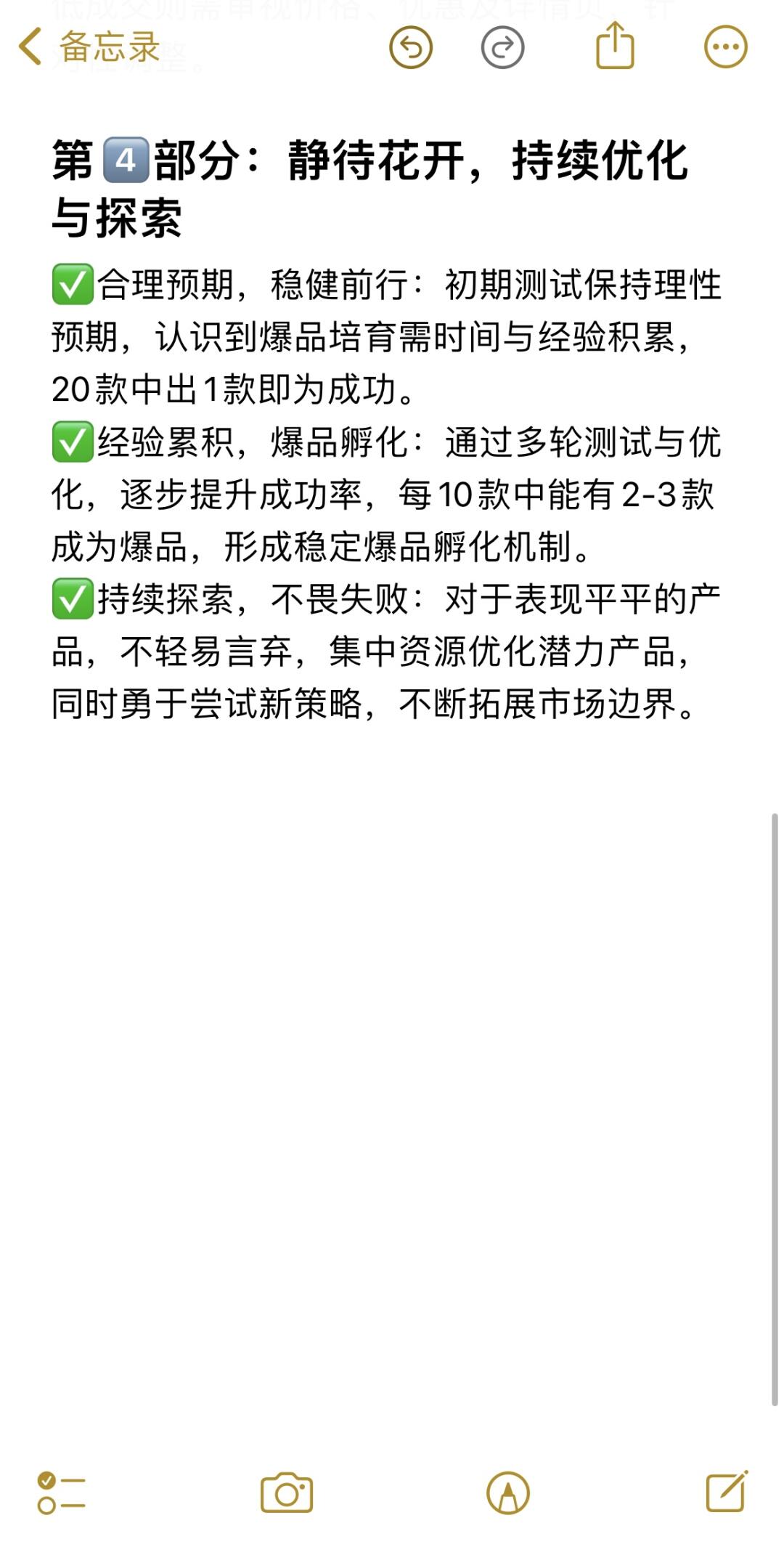Add a checklist to the note
Image resolution: width=784 pixels, height=1547 pixels.
[62, 1493]
